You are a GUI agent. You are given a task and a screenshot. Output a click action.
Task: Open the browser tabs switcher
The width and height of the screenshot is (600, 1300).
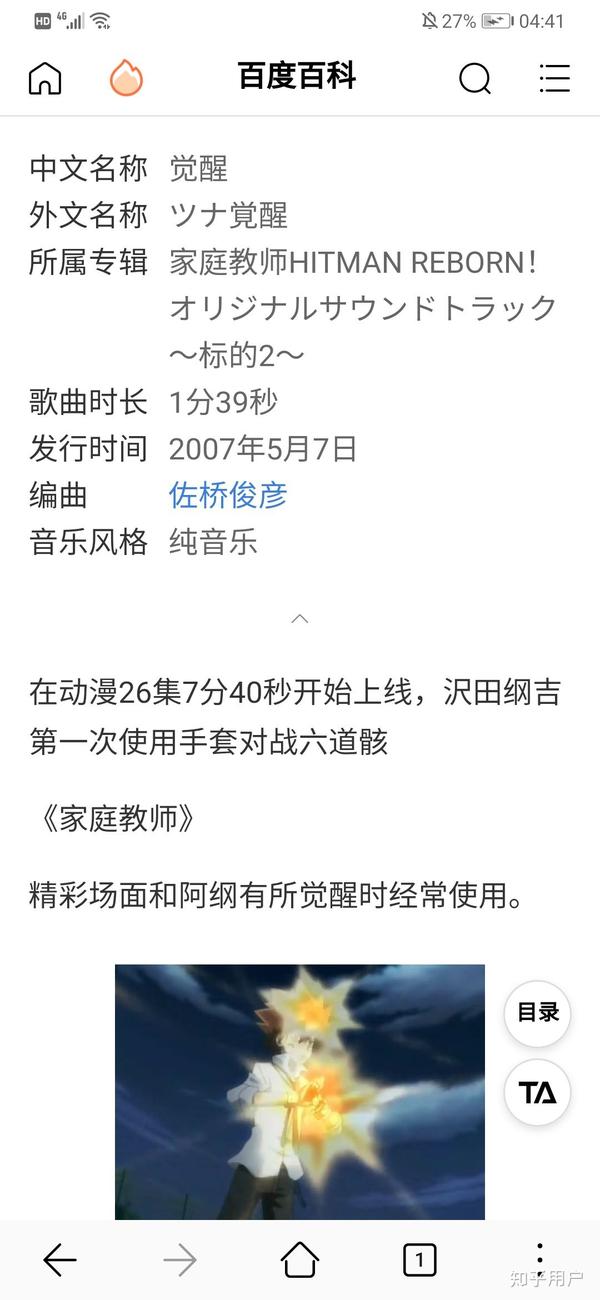420,1260
